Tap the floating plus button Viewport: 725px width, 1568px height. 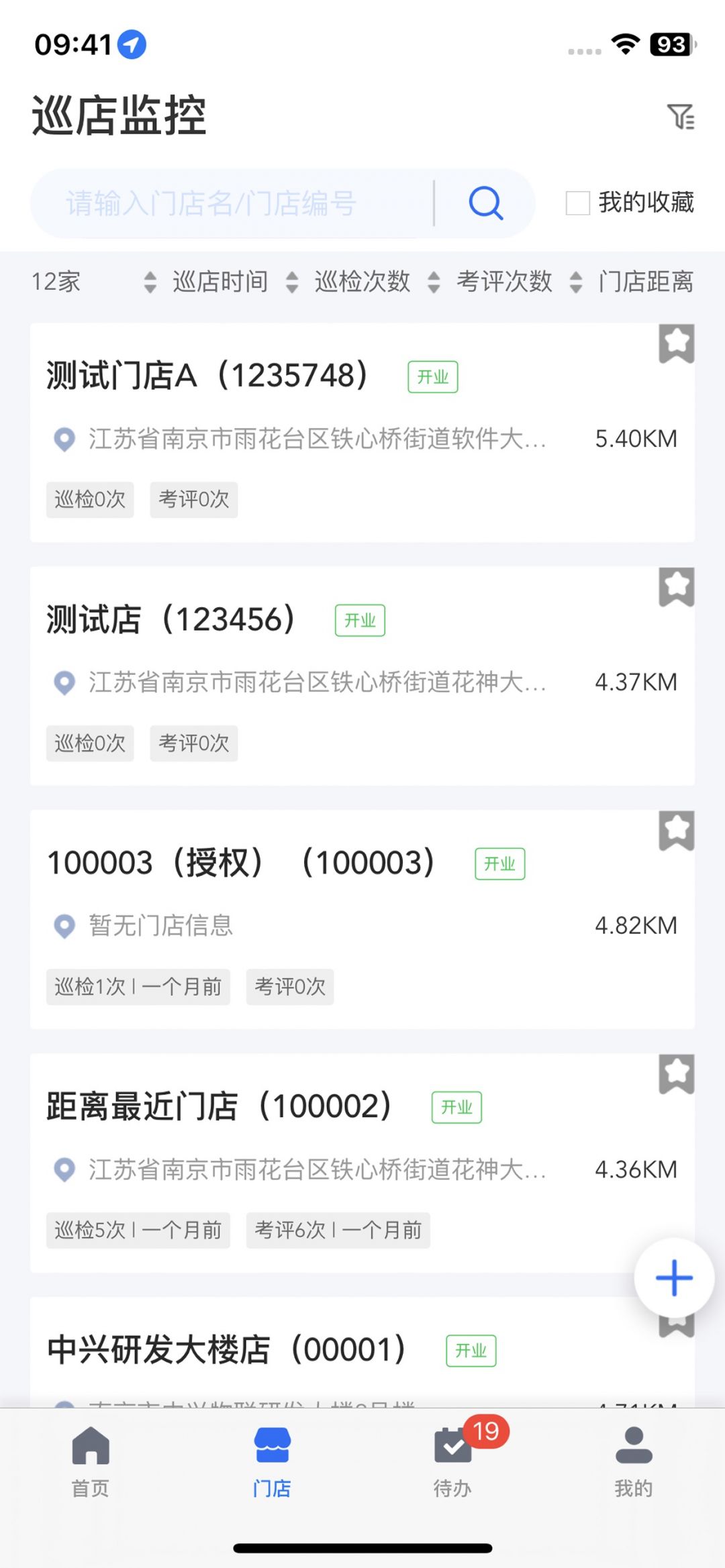pyautogui.click(x=674, y=1277)
